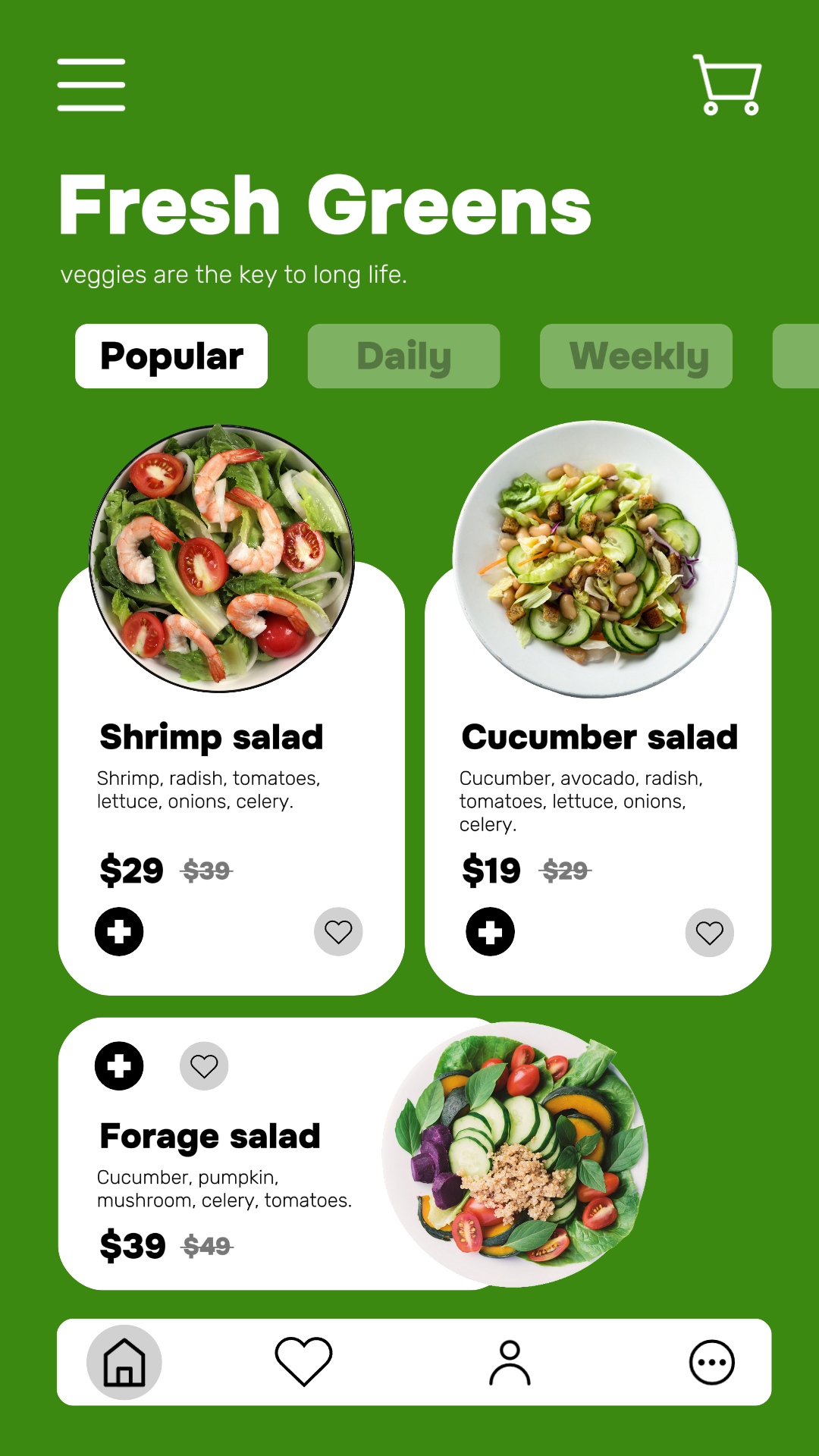The height and width of the screenshot is (1456, 819).
Task: View Cucumber salad details
Action: (599, 737)
